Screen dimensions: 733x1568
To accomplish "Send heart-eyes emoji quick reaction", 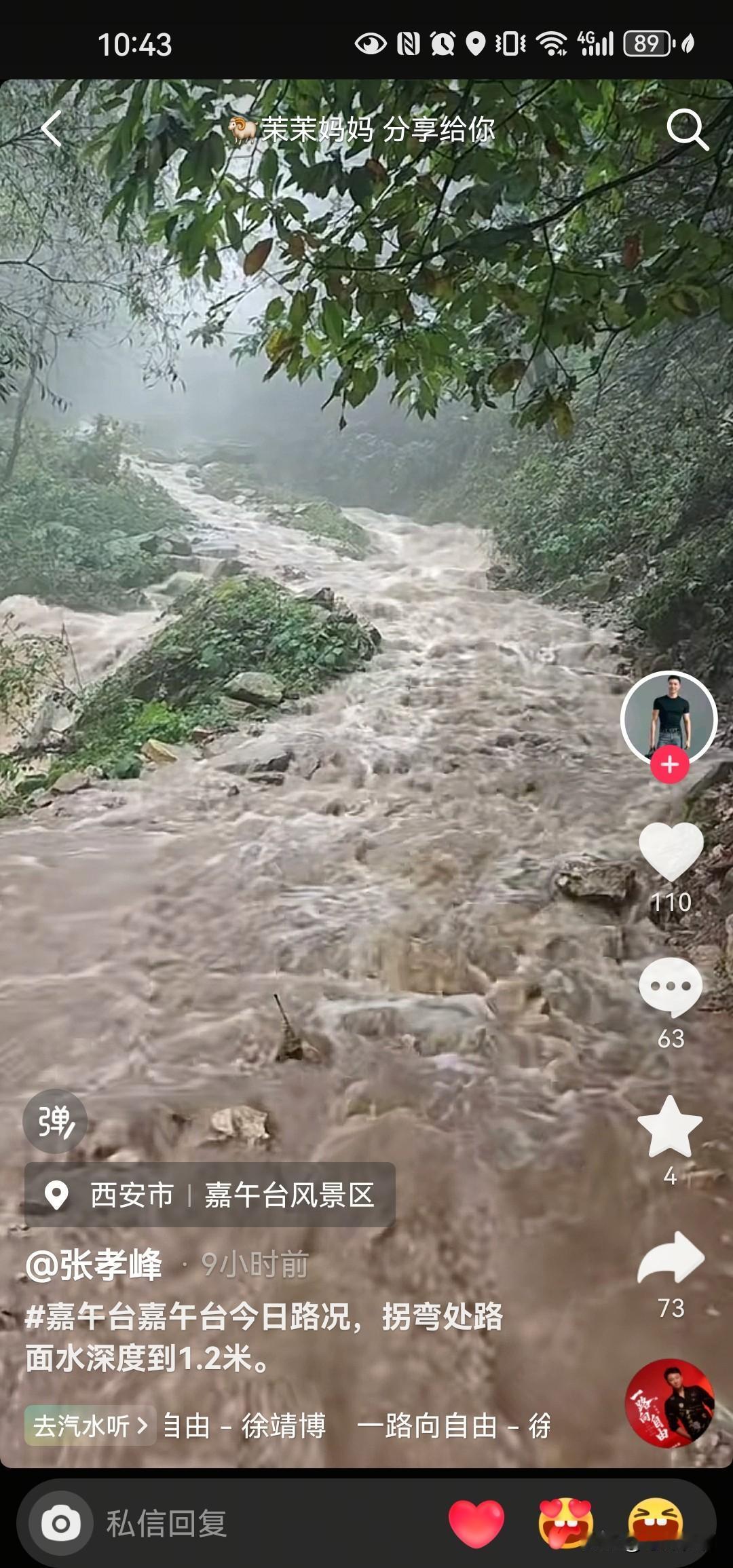I will (566, 1524).
